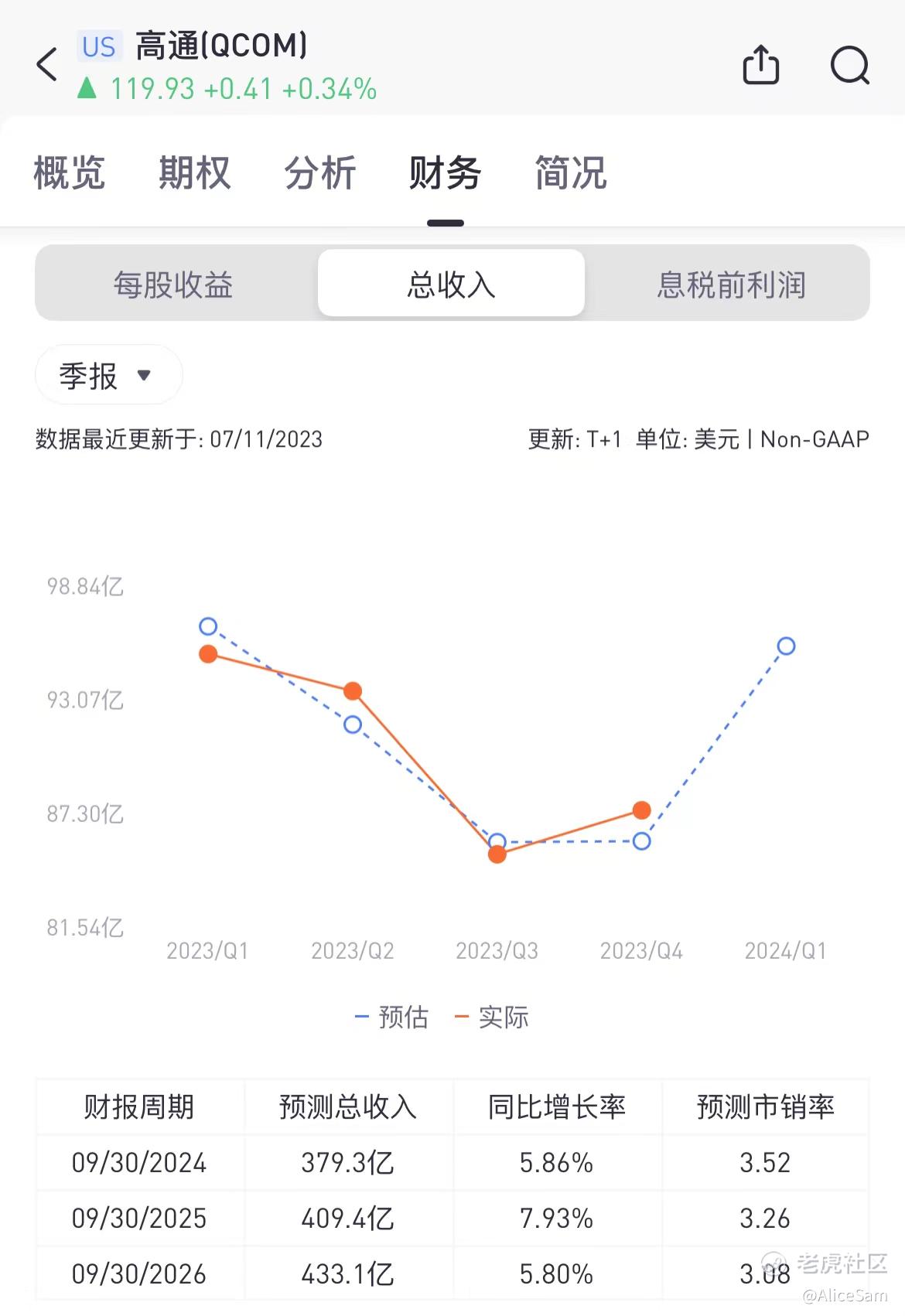Viewport: 905px width, 1316px height.
Task: Tap the back arrow
Action: coord(46,66)
